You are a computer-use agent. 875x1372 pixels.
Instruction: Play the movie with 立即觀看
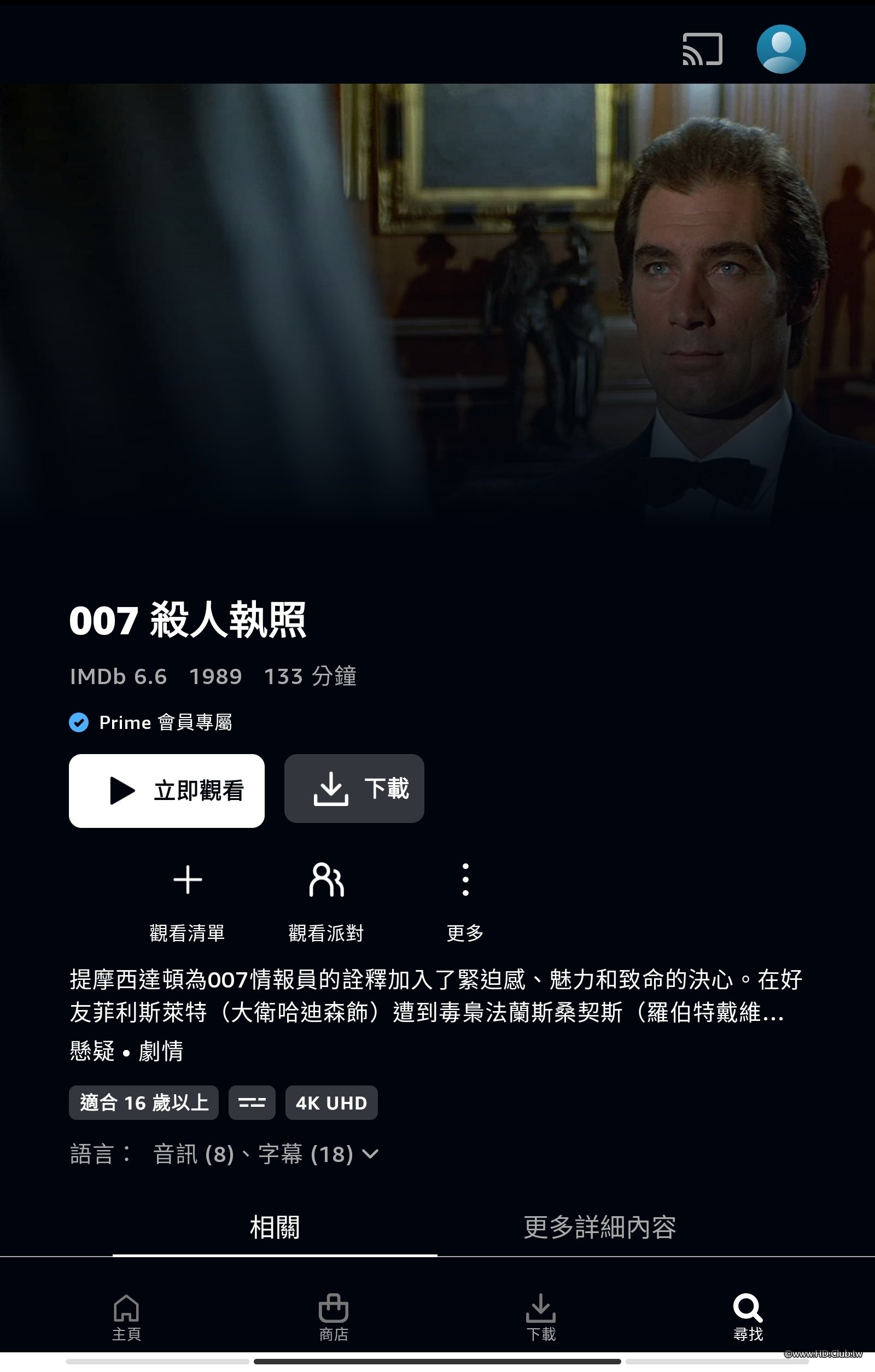coord(166,790)
